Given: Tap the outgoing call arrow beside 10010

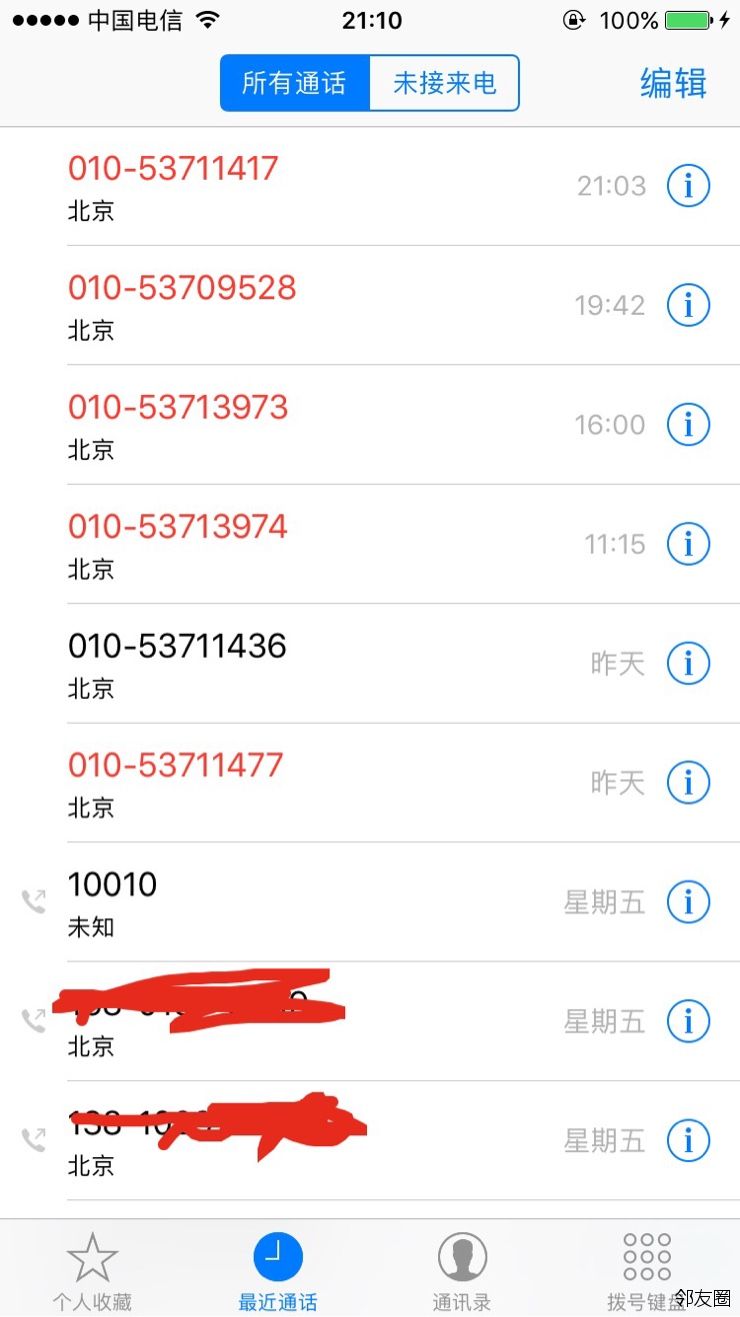Looking at the screenshot, I should point(33,901).
